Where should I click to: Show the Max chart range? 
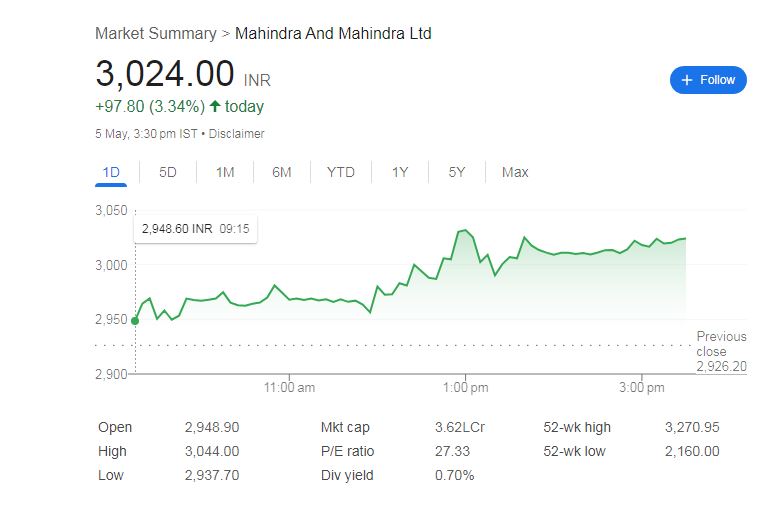[x=515, y=172]
